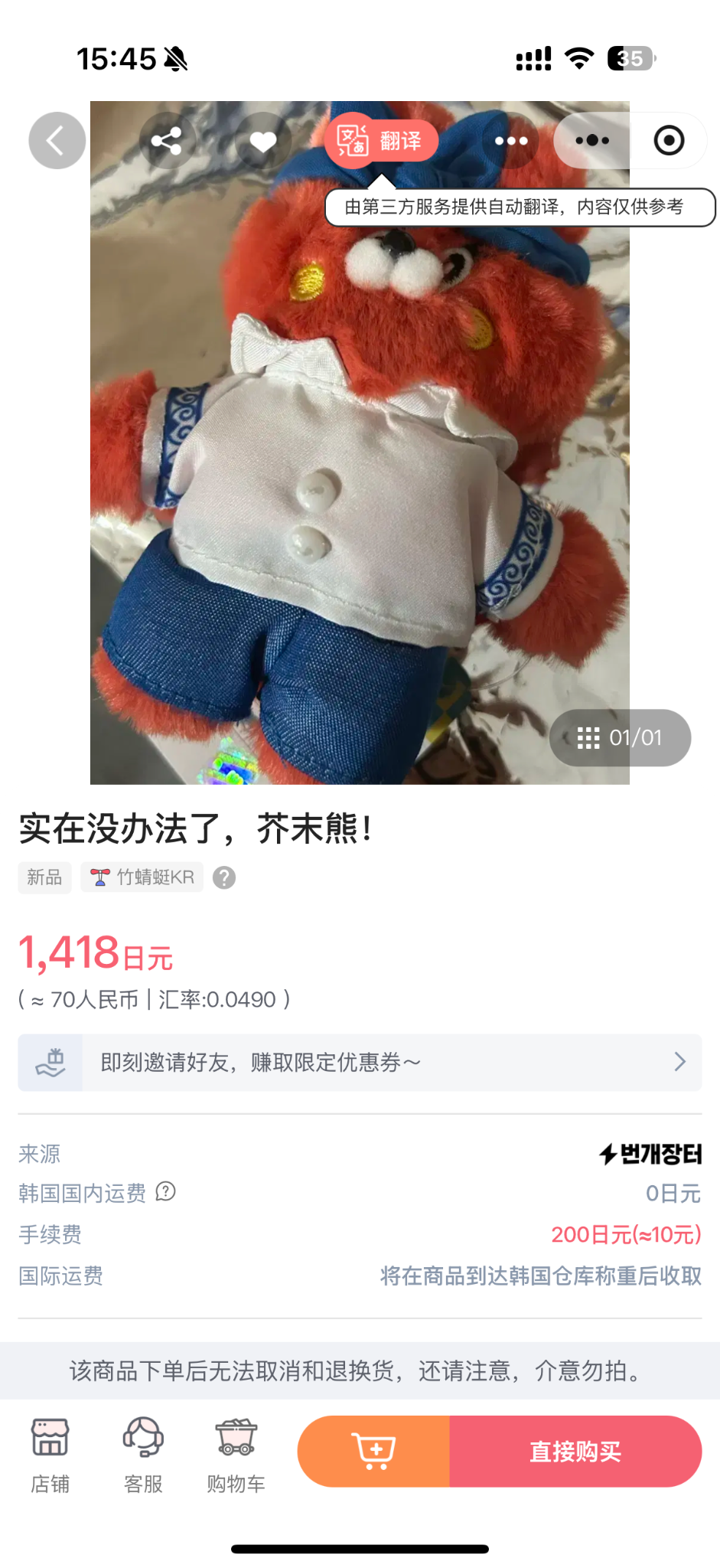Open the three-dot options over the photo
720x1568 pixels.
(x=511, y=141)
